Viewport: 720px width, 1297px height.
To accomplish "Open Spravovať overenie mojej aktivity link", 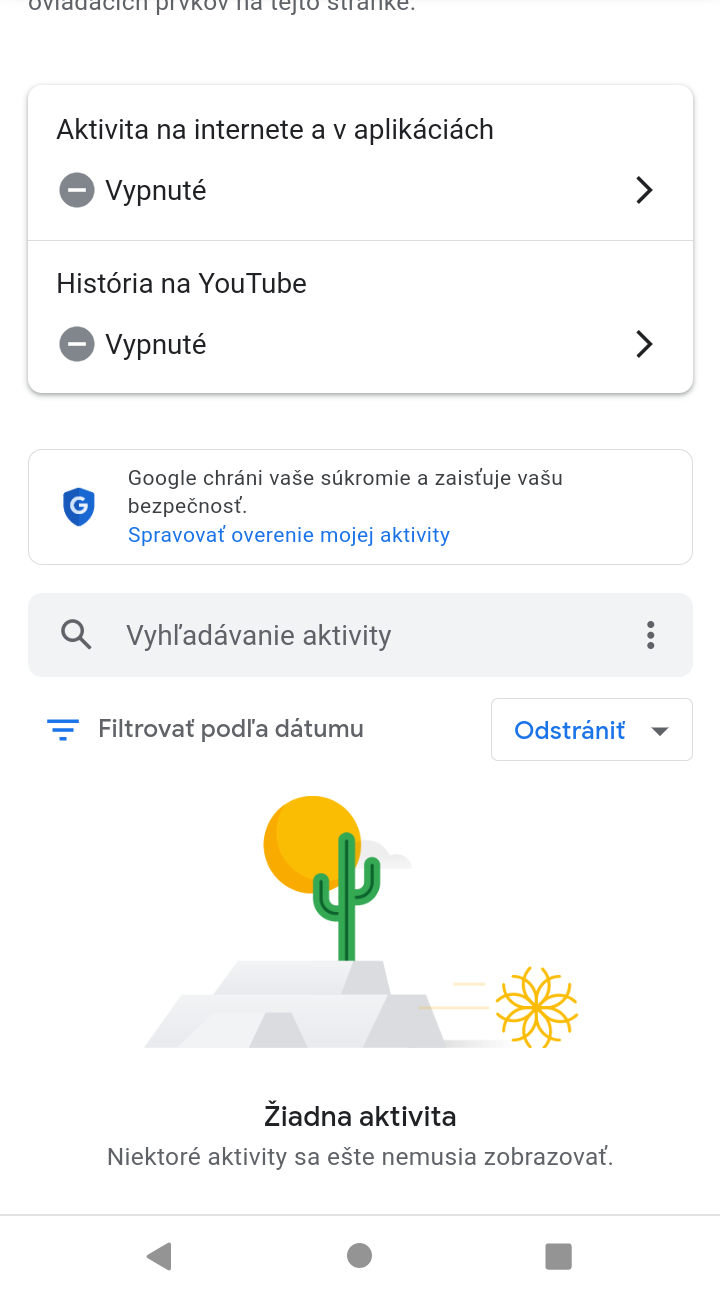I will coord(288,535).
